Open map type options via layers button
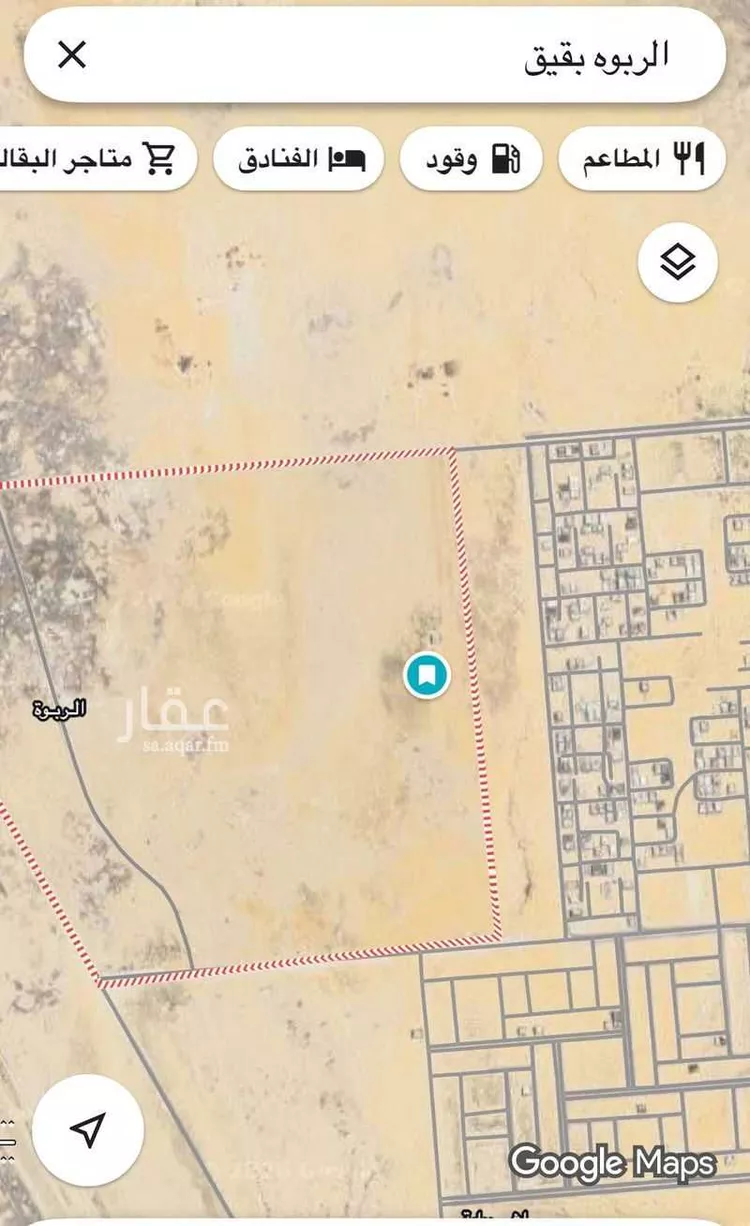 pos(677,262)
